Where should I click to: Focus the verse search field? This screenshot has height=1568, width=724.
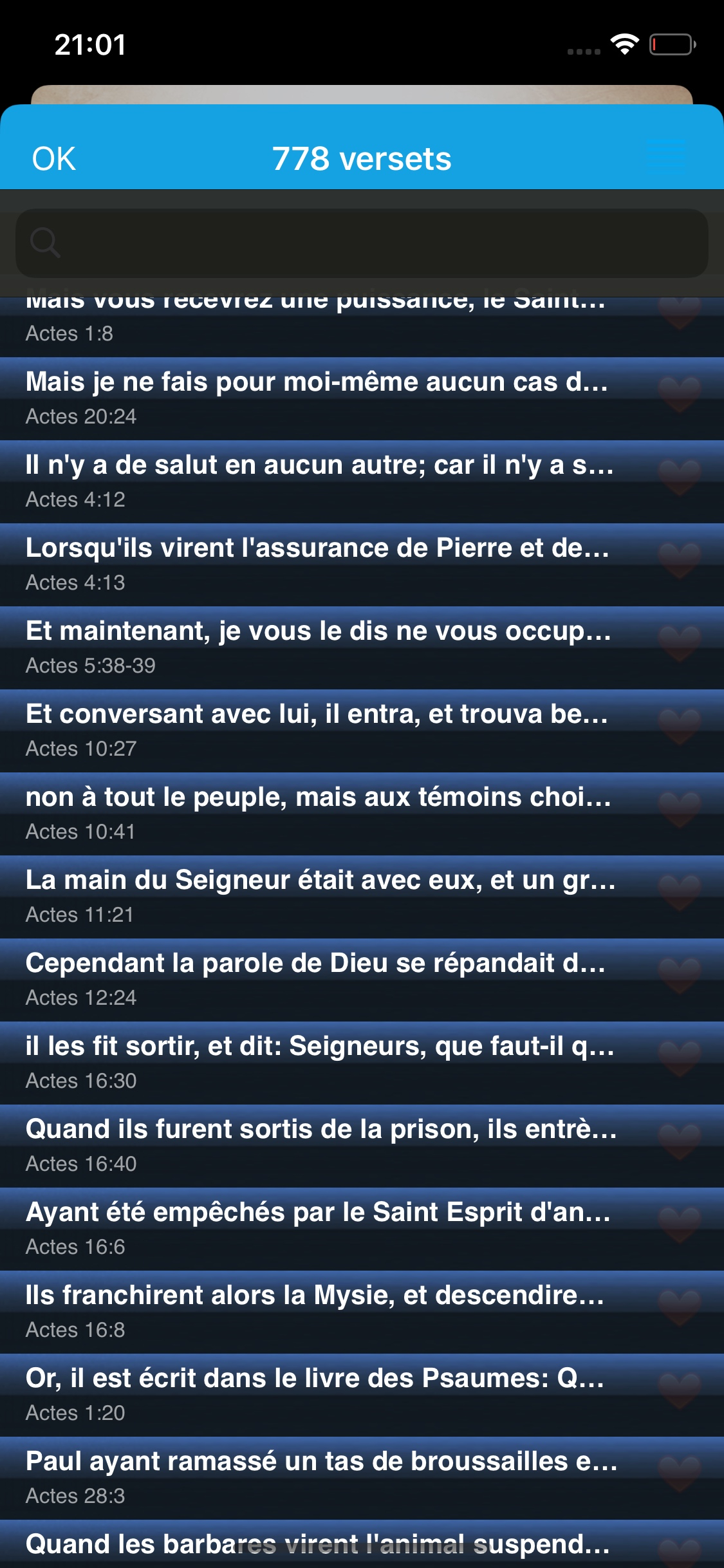(x=362, y=243)
